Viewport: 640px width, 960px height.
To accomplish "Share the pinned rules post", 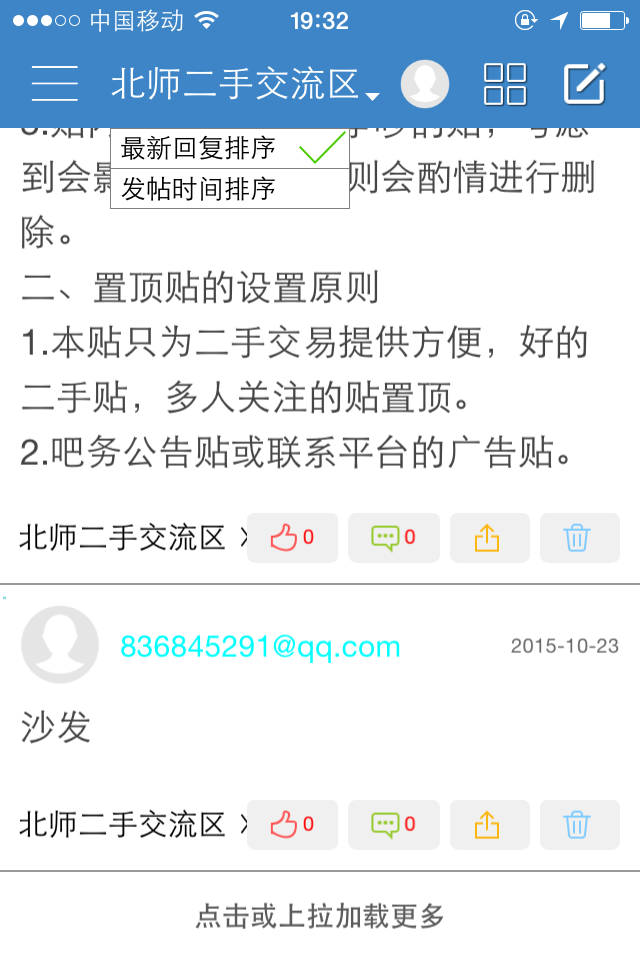I will click(x=486, y=538).
